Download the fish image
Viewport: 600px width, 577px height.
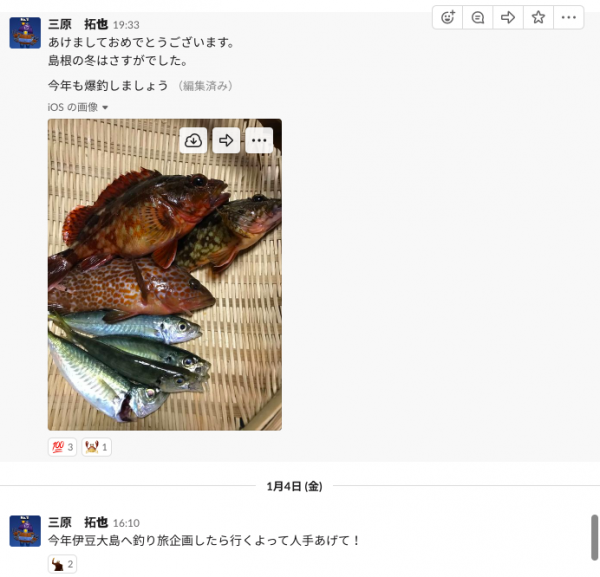tap(194, 140)
